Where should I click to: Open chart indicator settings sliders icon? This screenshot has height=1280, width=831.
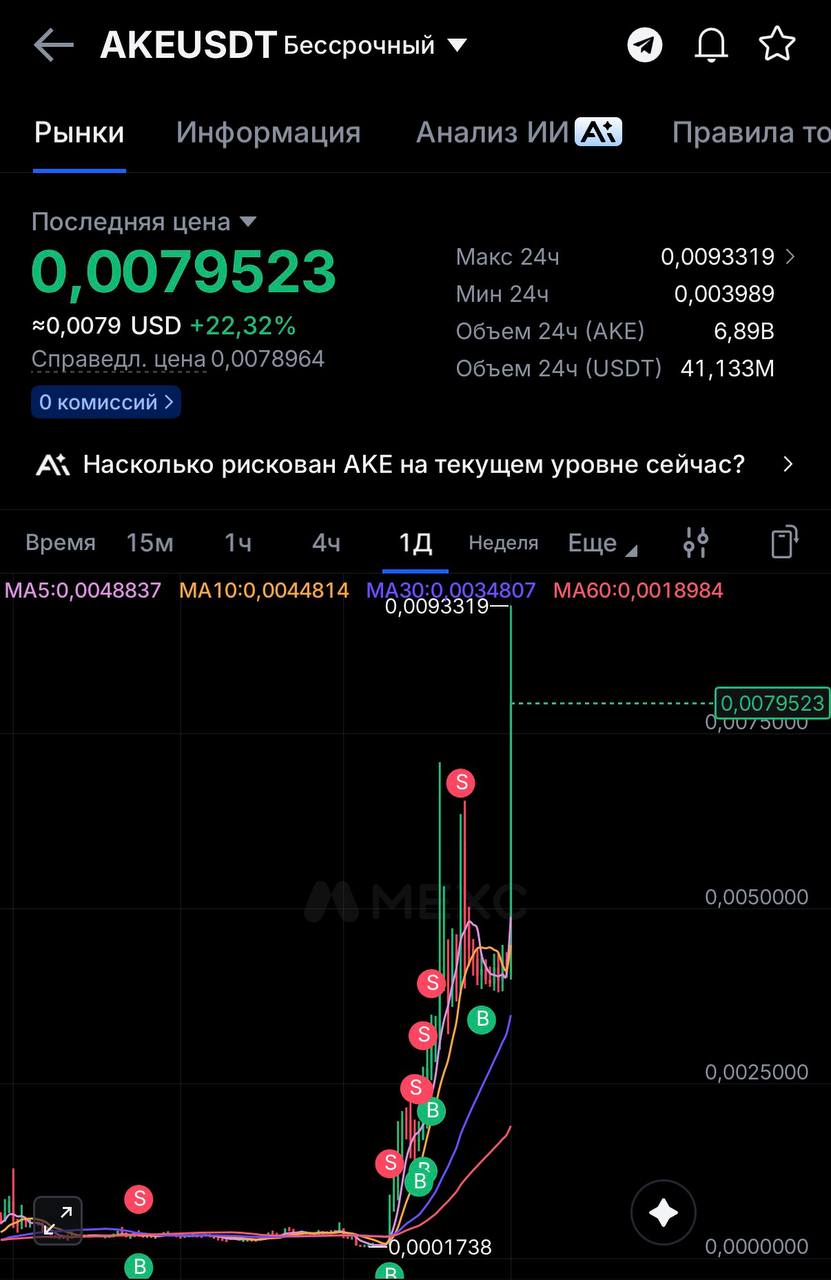[x=696, y=543]
